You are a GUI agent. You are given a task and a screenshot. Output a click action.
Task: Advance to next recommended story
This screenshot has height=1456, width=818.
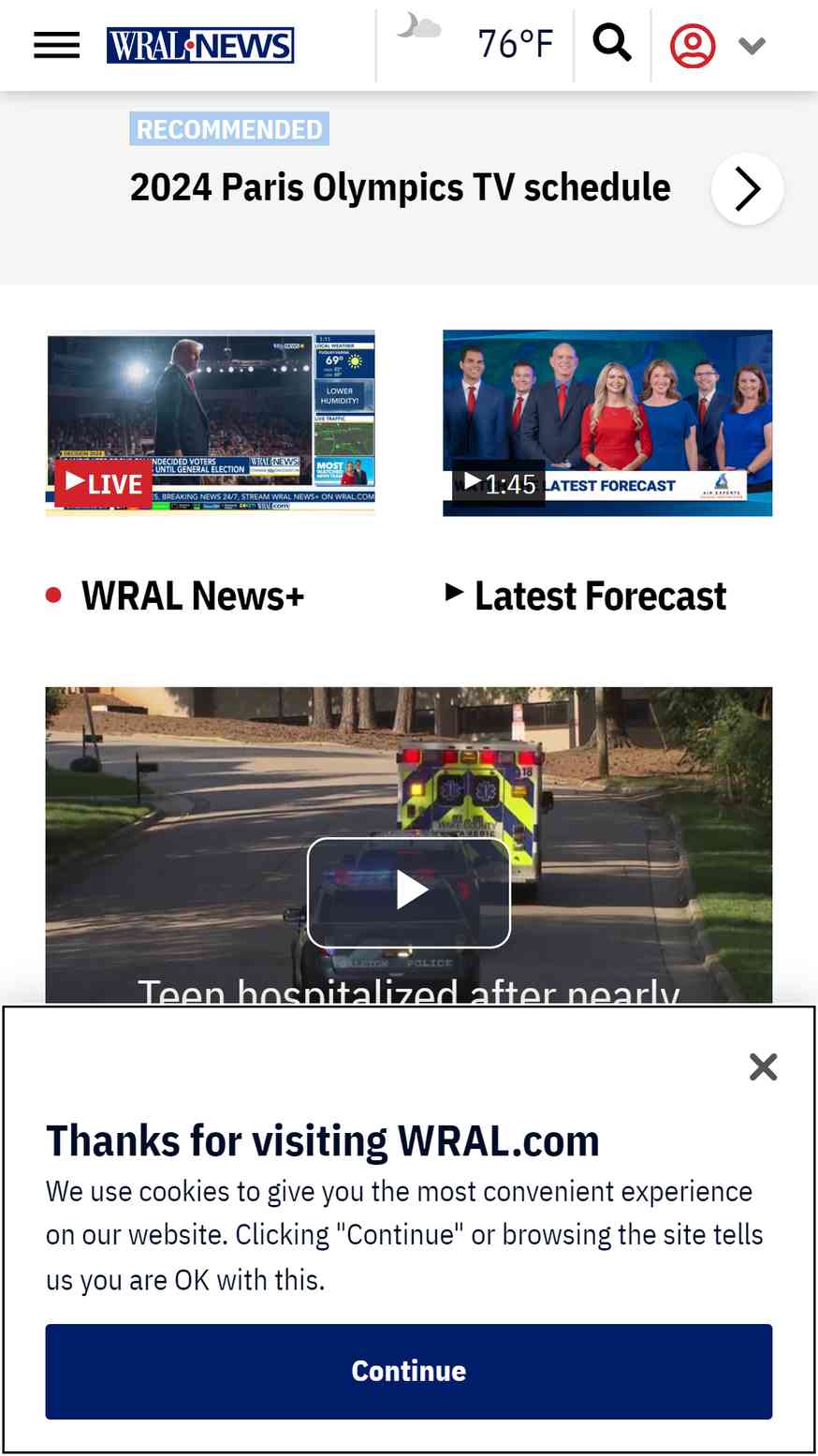coord(747,188)
